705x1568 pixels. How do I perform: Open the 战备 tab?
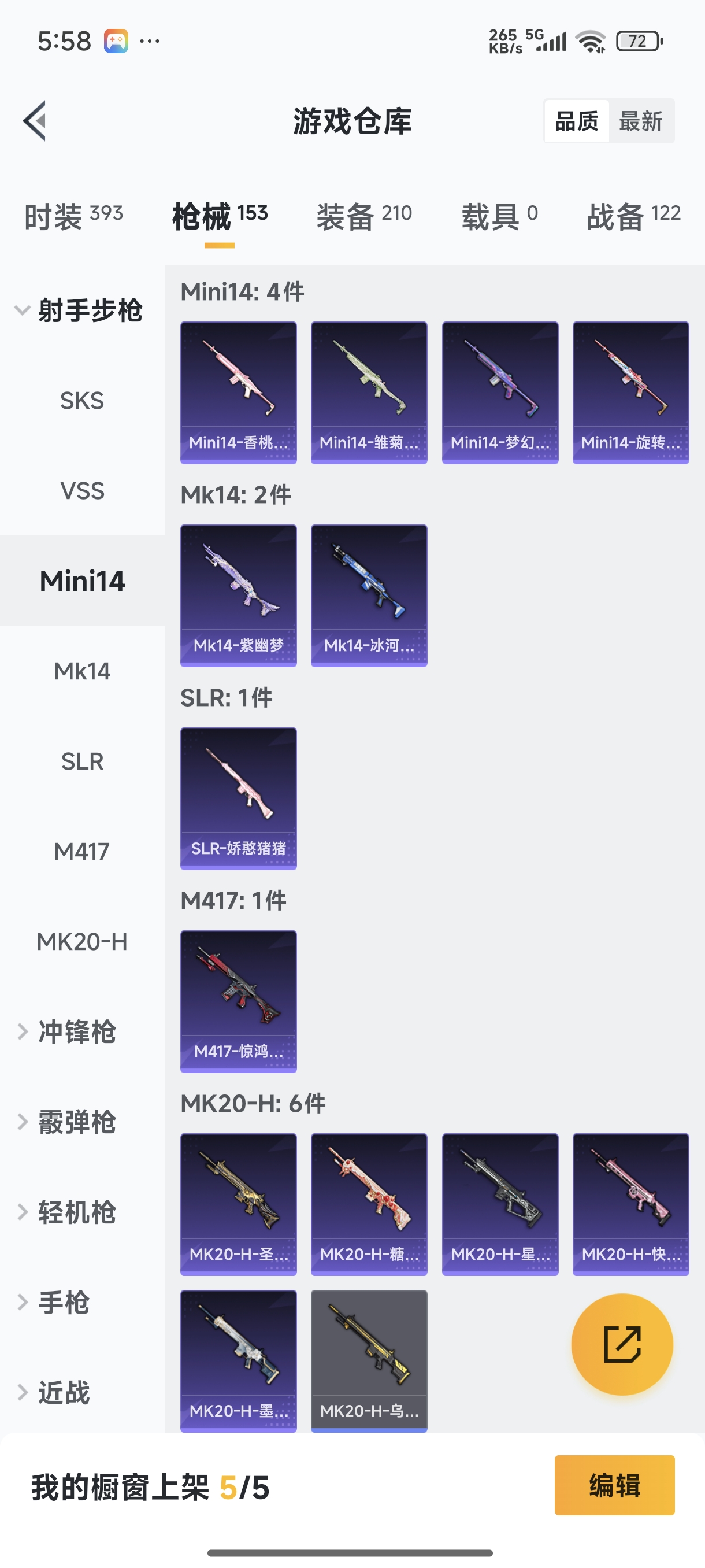(x=633, y=216)
